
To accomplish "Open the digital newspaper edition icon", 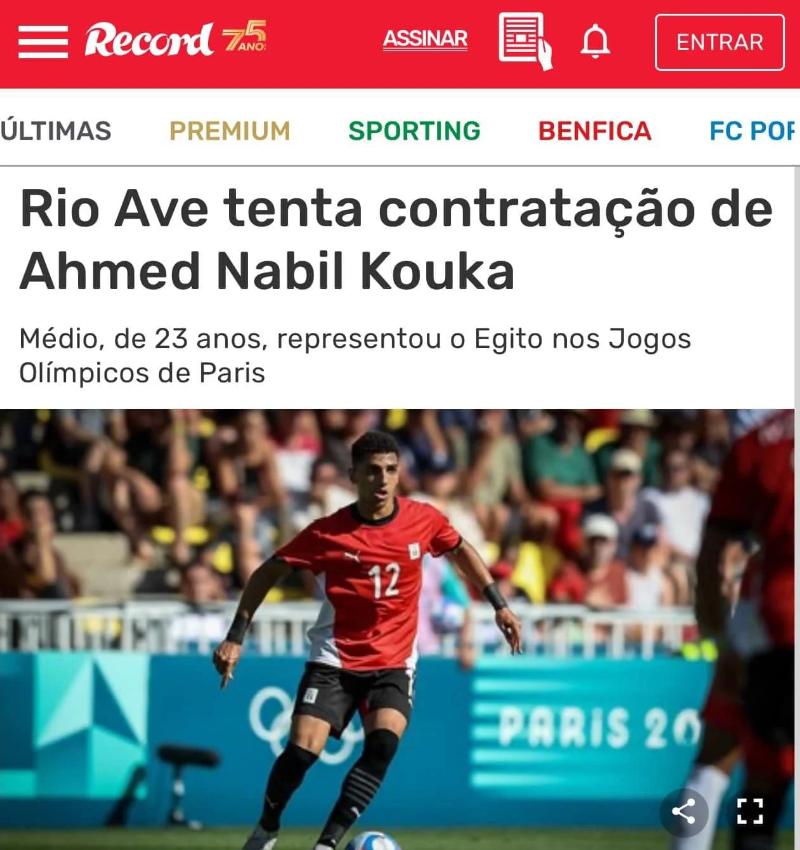I will (x=525, y=41).
